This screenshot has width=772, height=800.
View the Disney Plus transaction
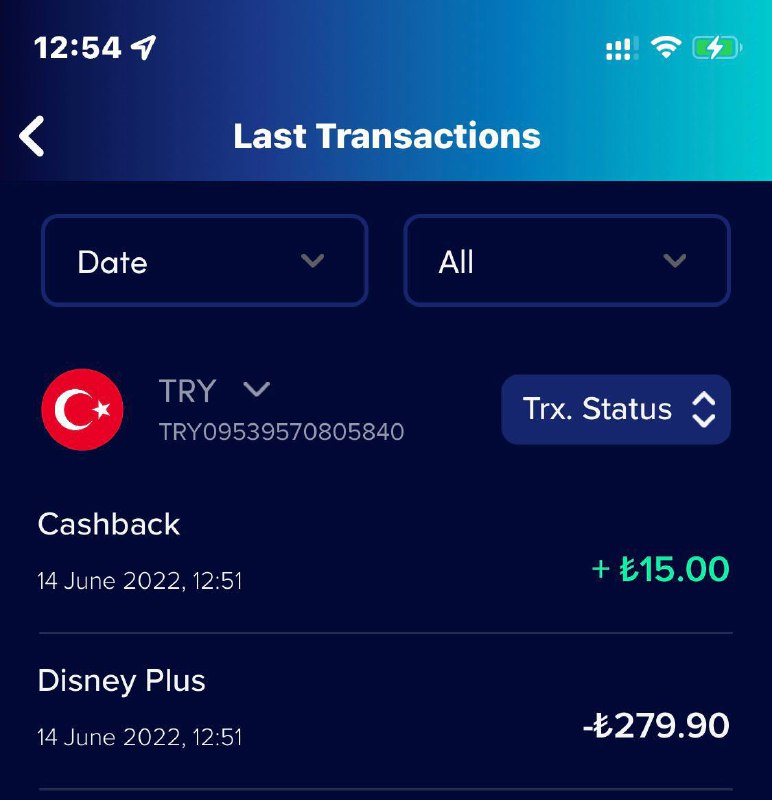pos(385,708)
